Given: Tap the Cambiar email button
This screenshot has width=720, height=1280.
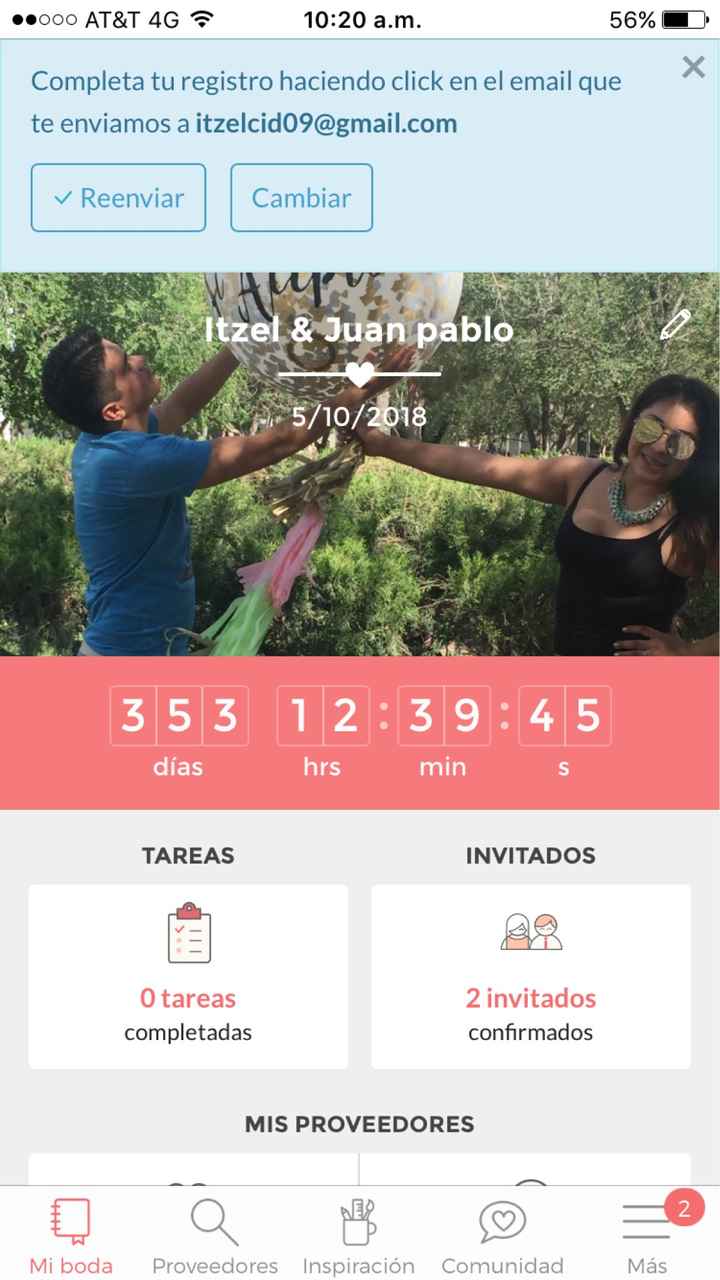Looking at the screenshot, I should click(x=301, y=198).
